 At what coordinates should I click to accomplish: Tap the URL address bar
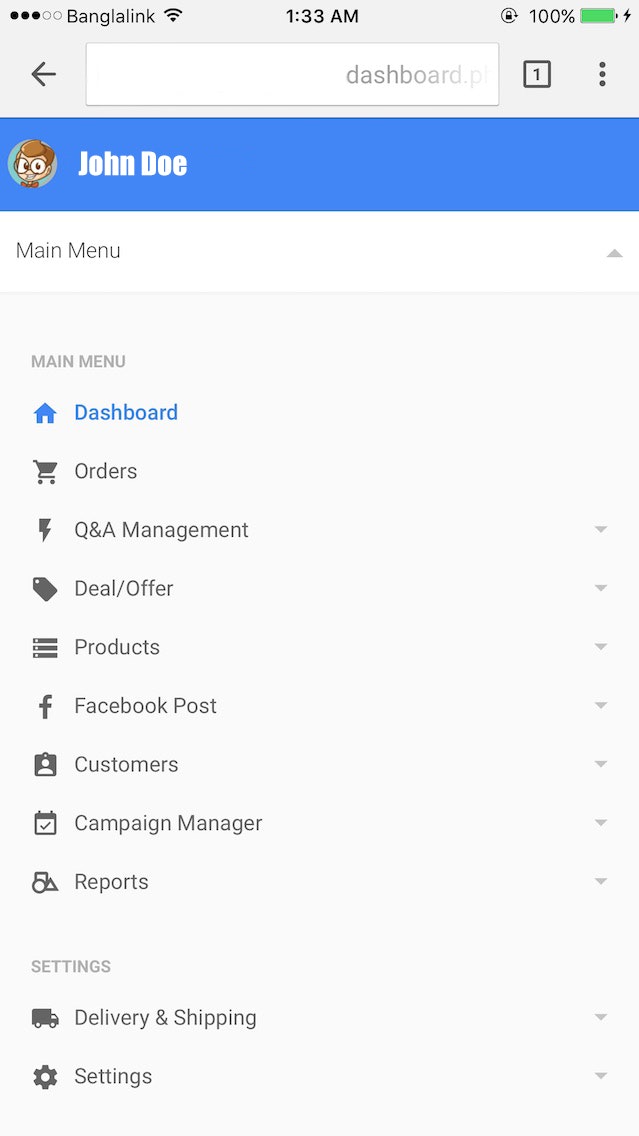292,74
